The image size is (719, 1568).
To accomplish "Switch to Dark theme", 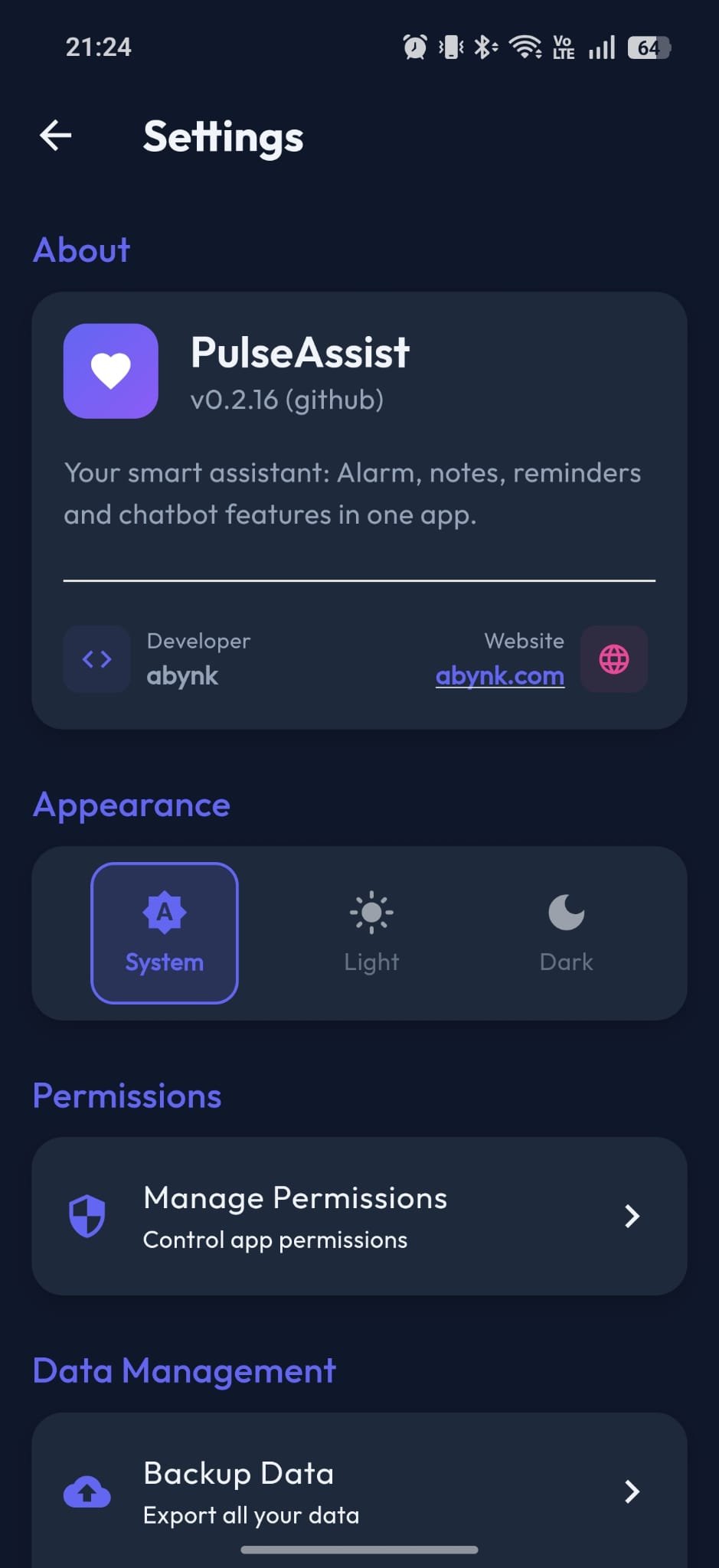I will coord(566,933).
